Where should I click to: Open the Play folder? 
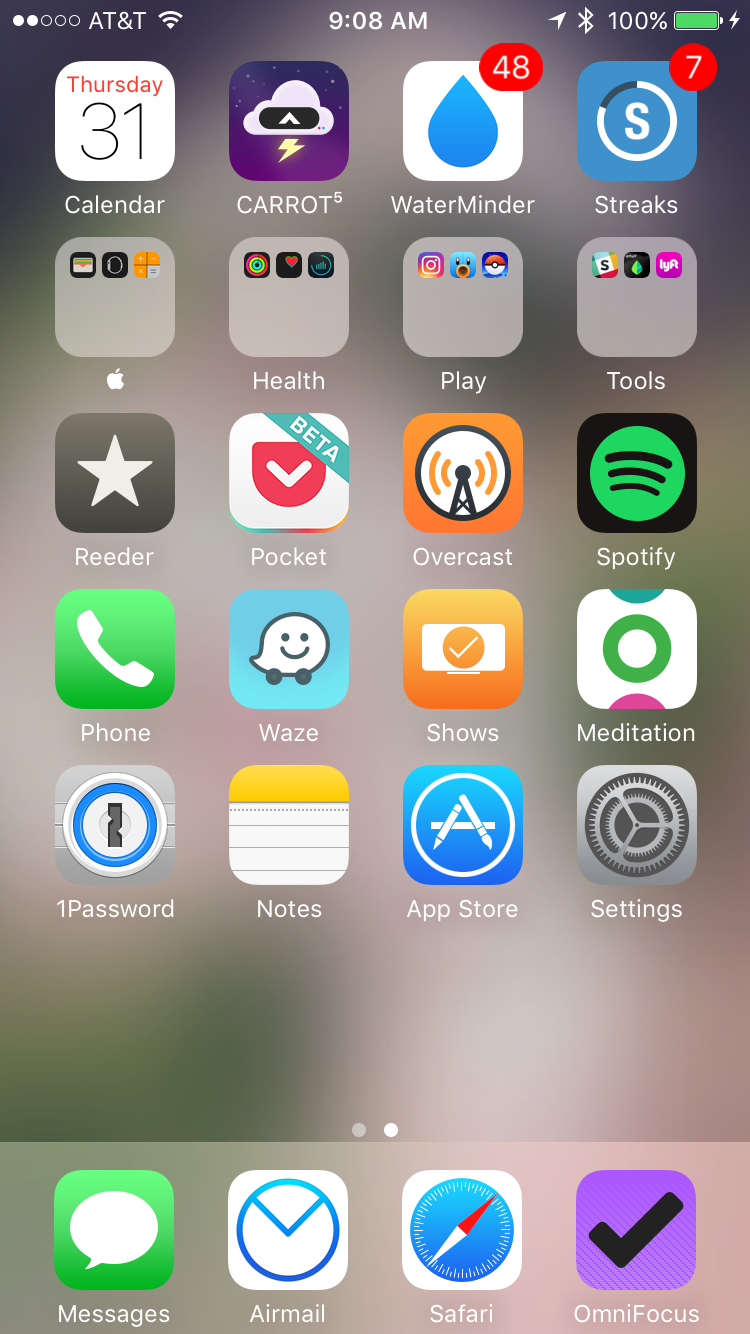point(463,297)
